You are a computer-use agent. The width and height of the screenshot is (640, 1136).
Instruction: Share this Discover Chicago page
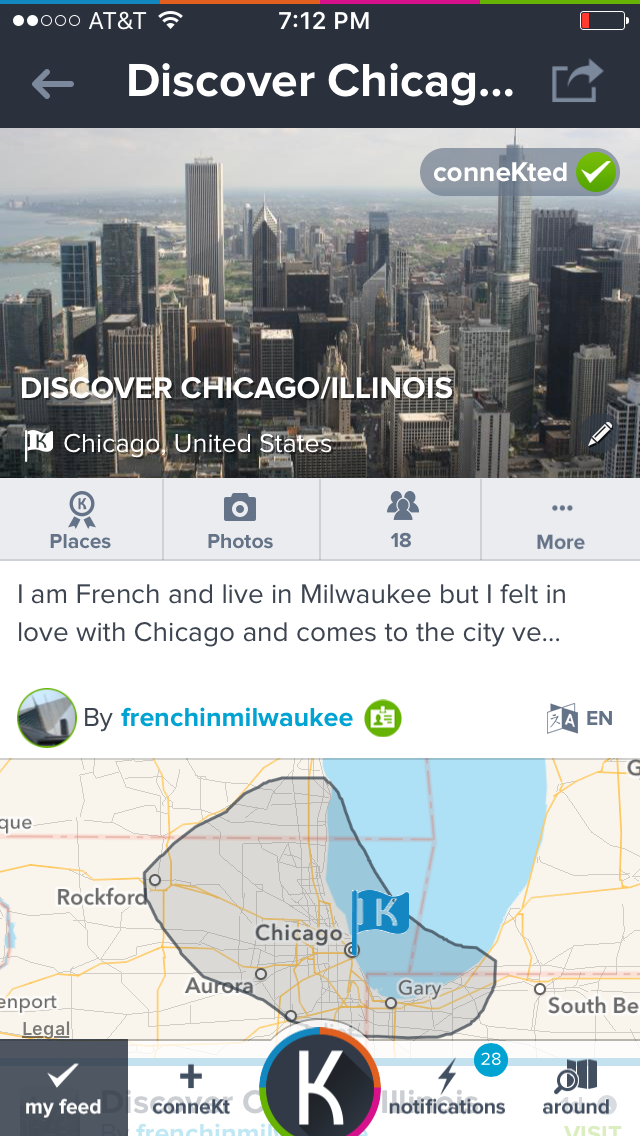pos(578,82)
